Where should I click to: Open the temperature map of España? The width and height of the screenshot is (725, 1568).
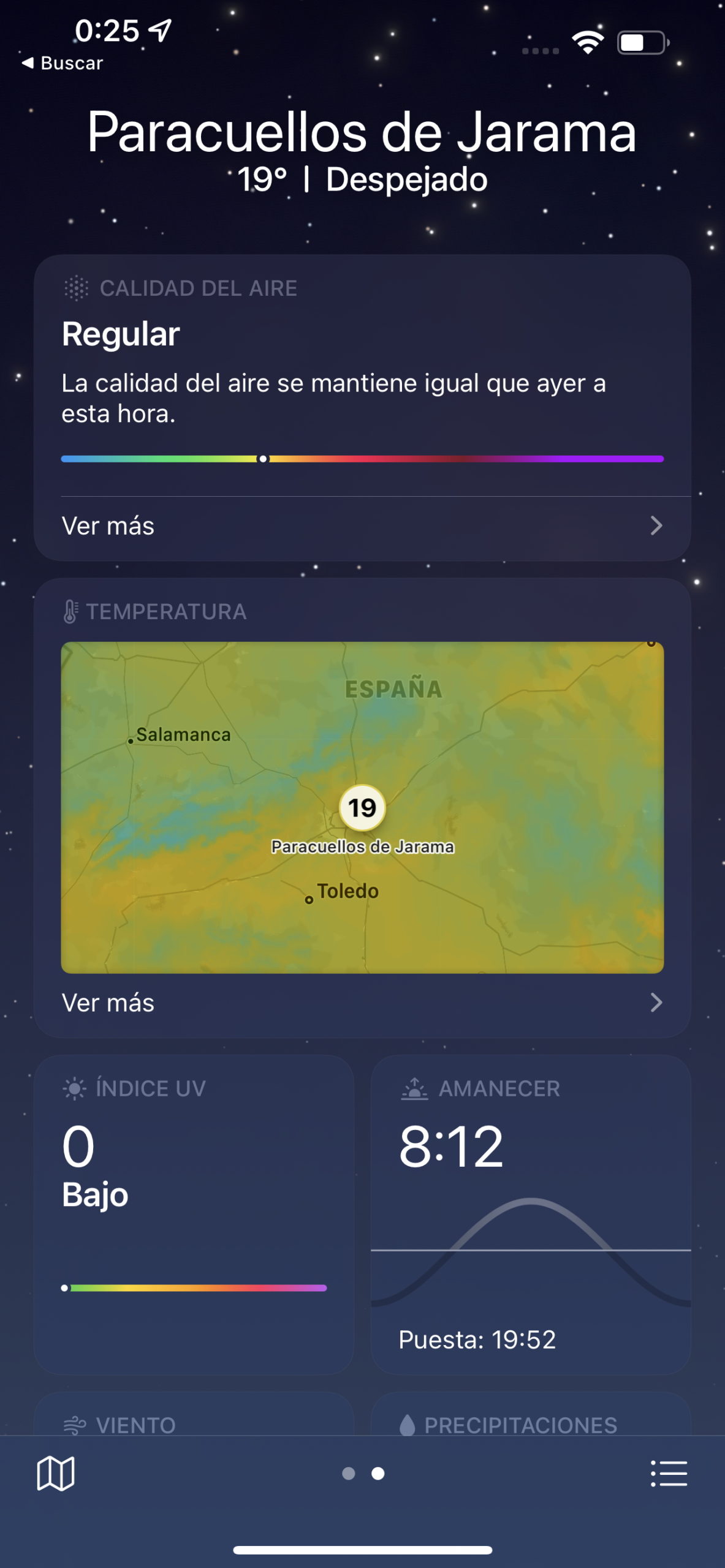(362, 807)
